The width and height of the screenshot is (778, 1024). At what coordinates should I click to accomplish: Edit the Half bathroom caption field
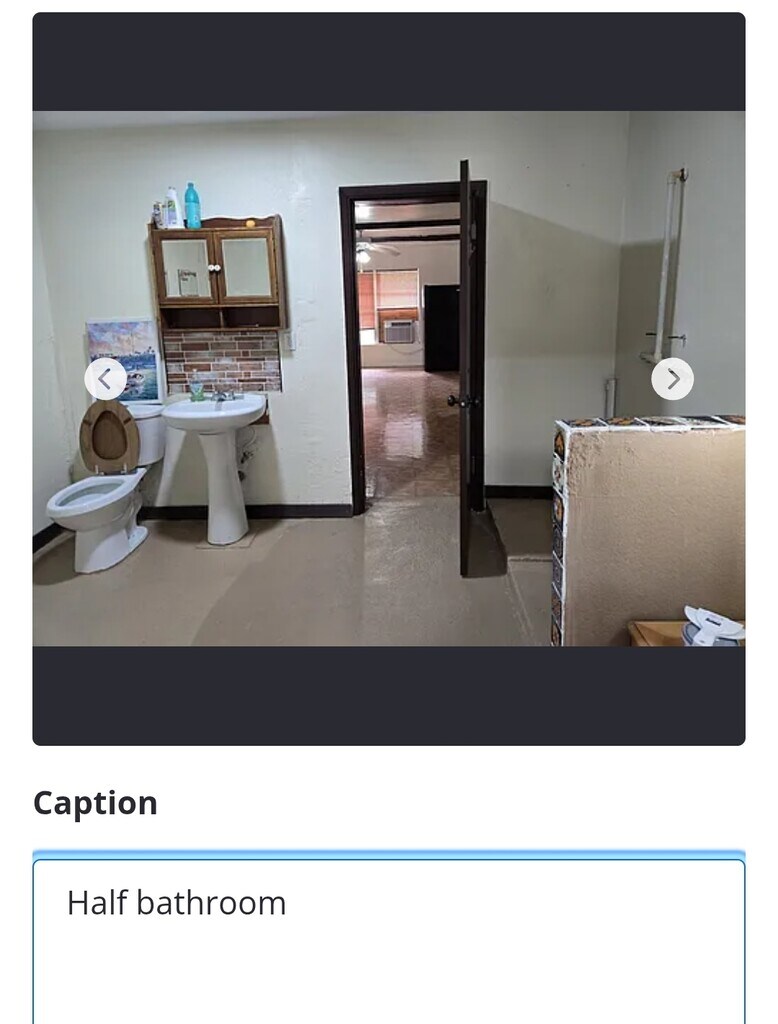[388, 938]
